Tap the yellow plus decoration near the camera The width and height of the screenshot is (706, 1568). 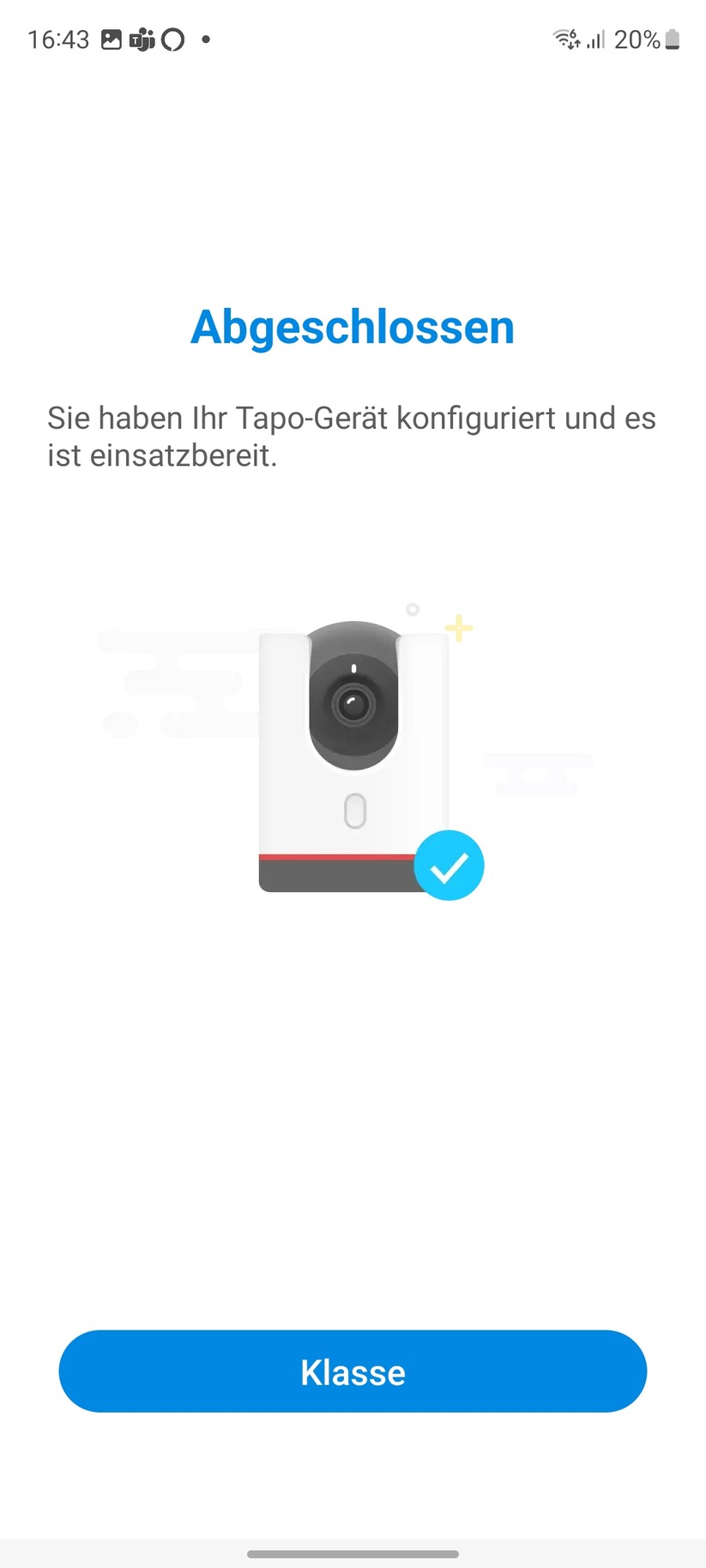(459, 628)
